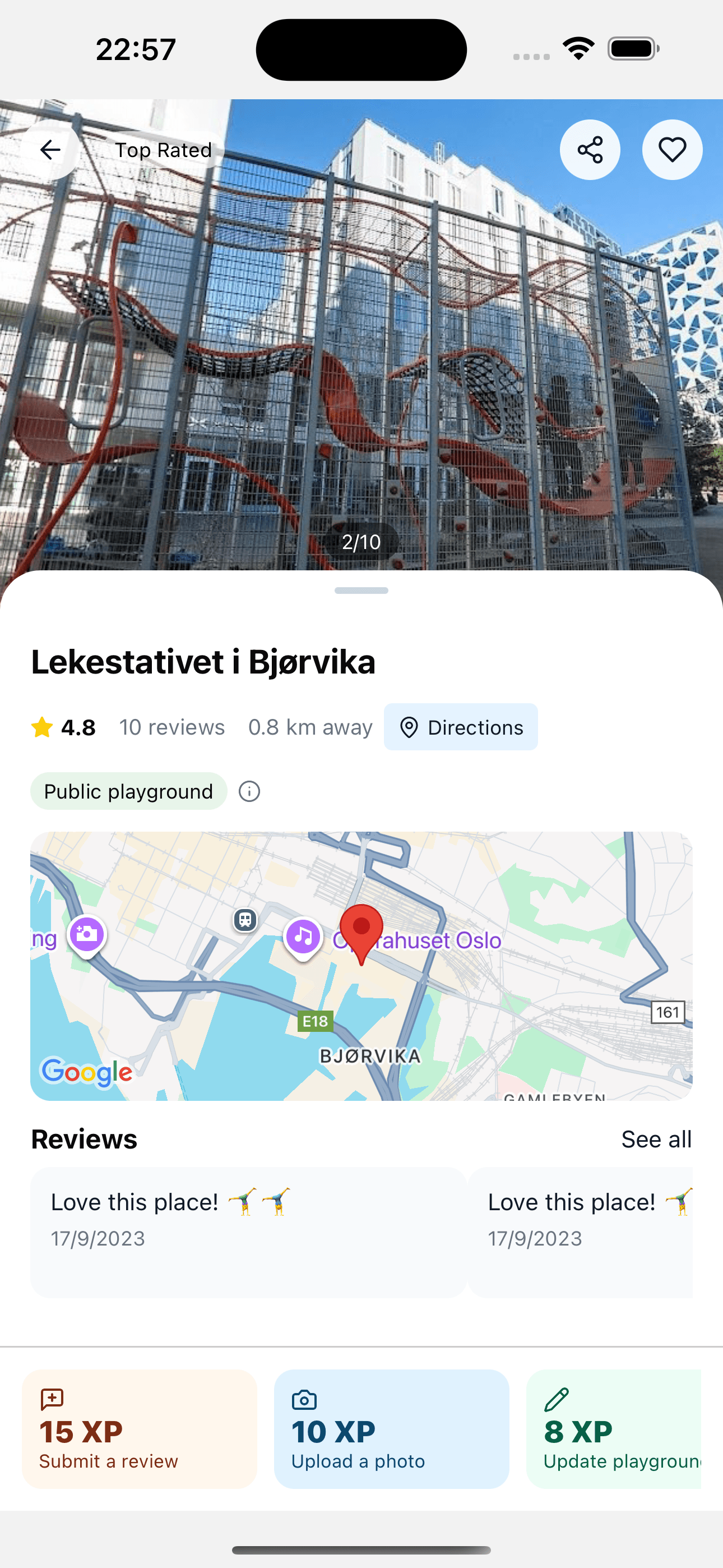Tap the Public playground chip
Image resolution: width=723 pixels, height=1568 pixels.
[128, 791]
